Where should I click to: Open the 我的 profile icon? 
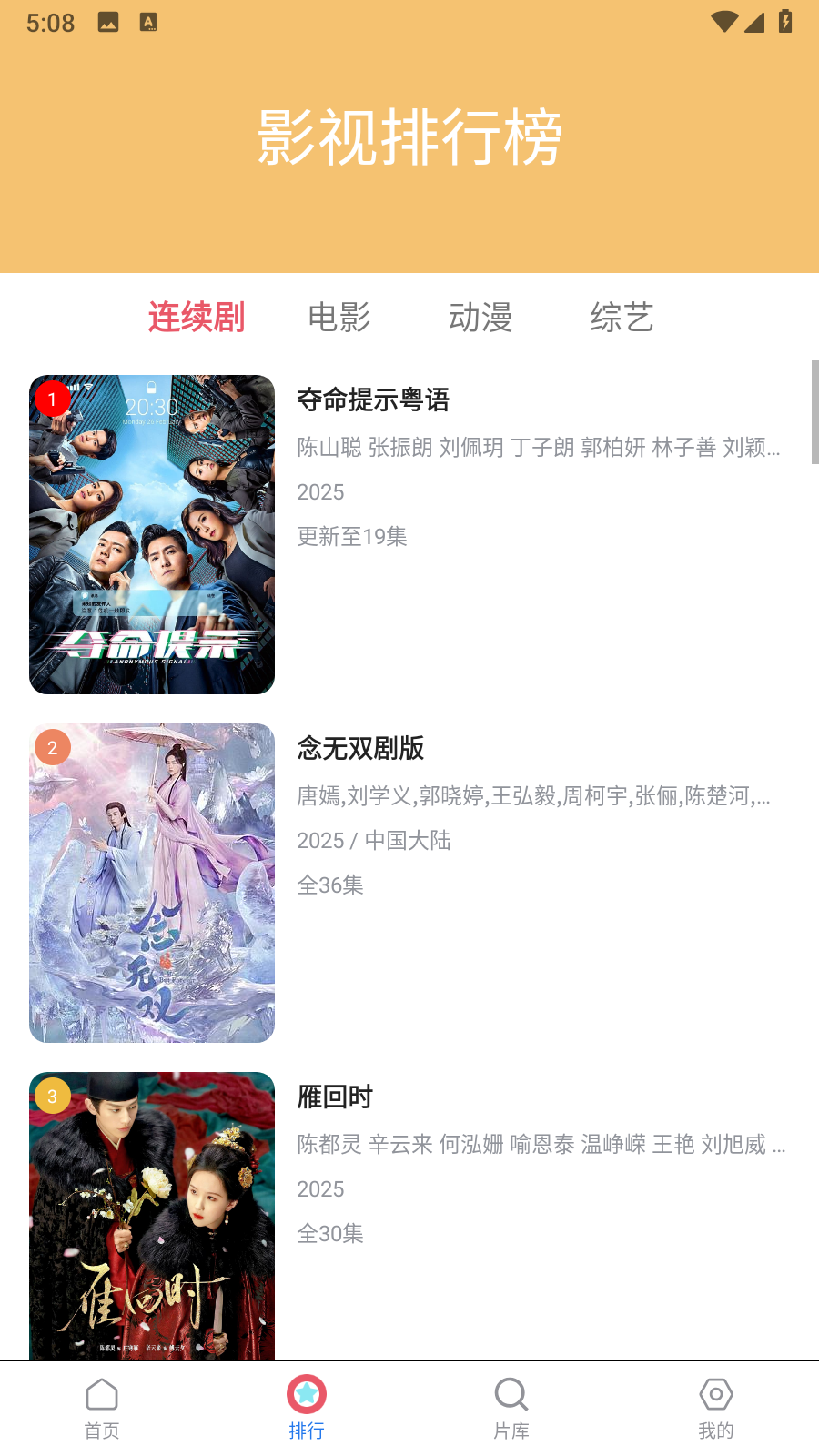click(715, 1395)
